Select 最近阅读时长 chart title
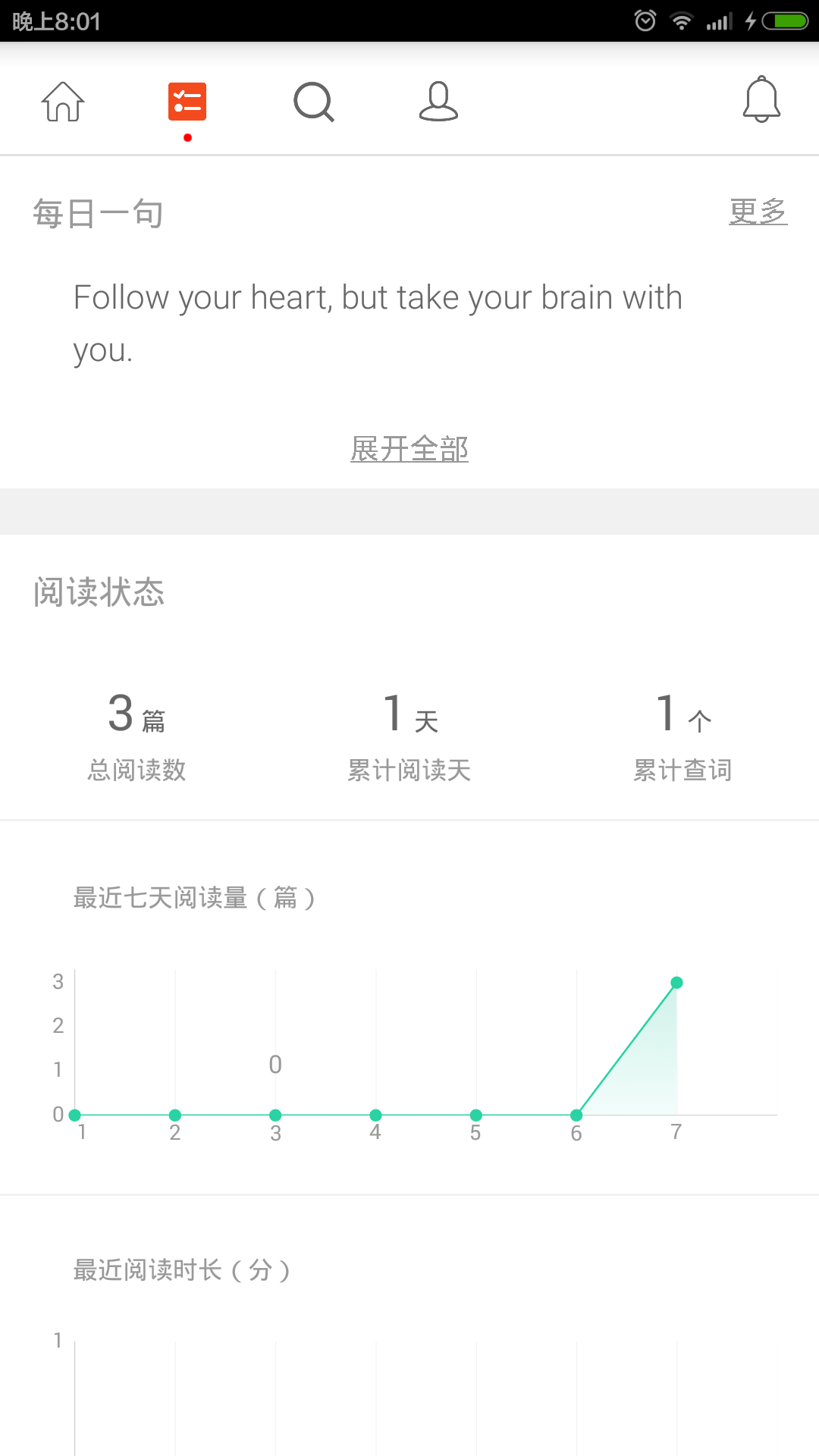819x1456 pixels. point(180,1271)
